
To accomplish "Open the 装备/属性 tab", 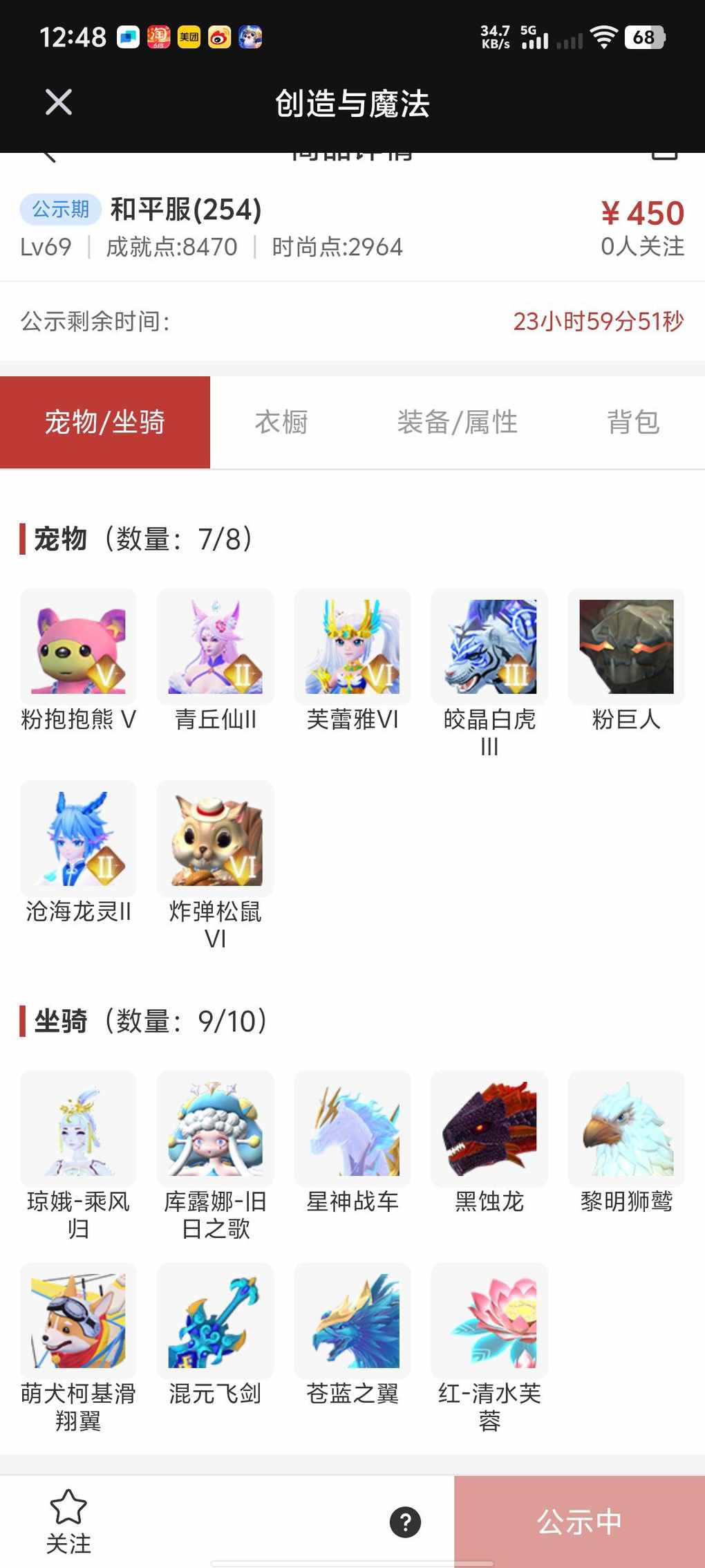I will coord(457,422).
